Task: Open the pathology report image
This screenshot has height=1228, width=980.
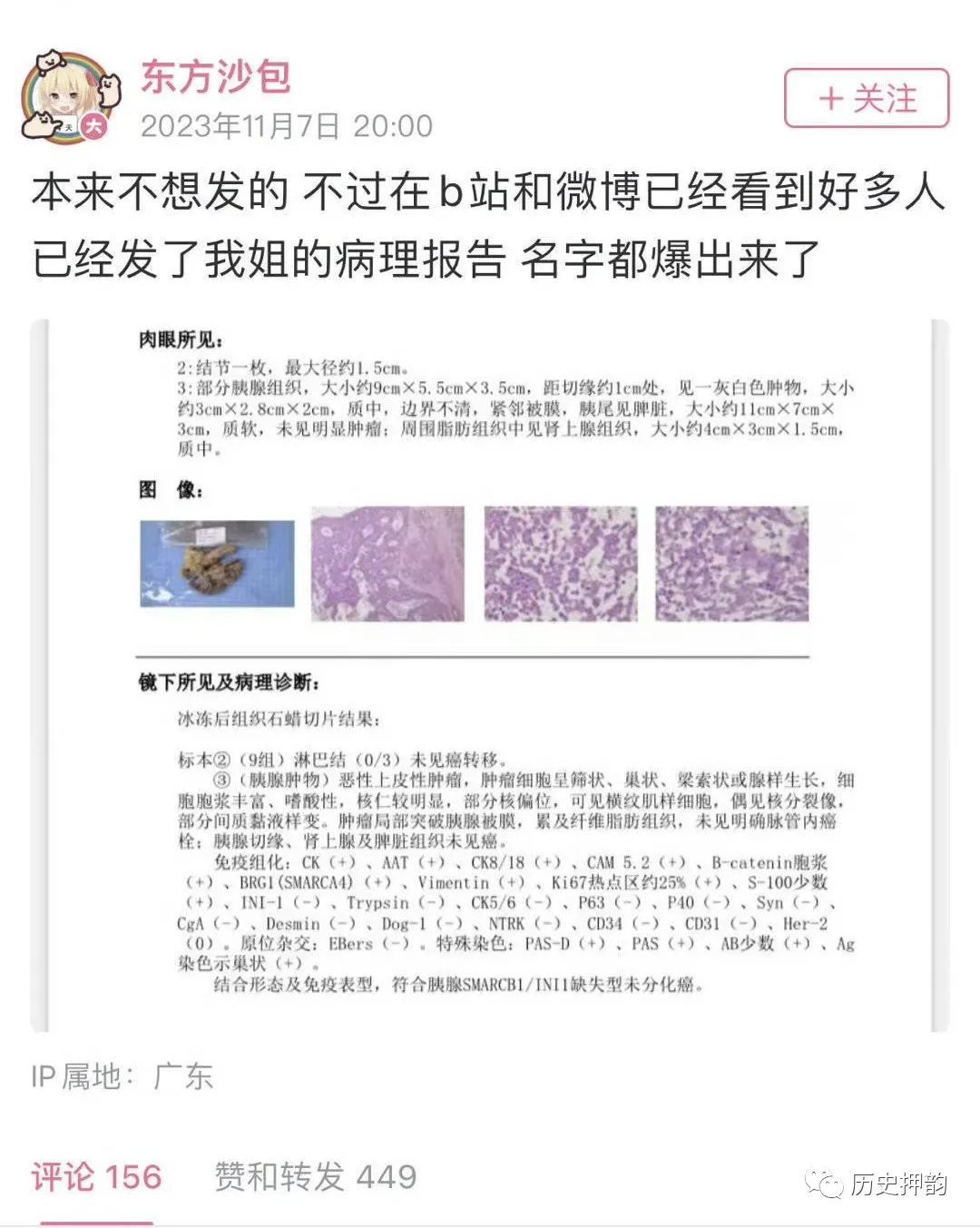Action: tap(490, 675)
